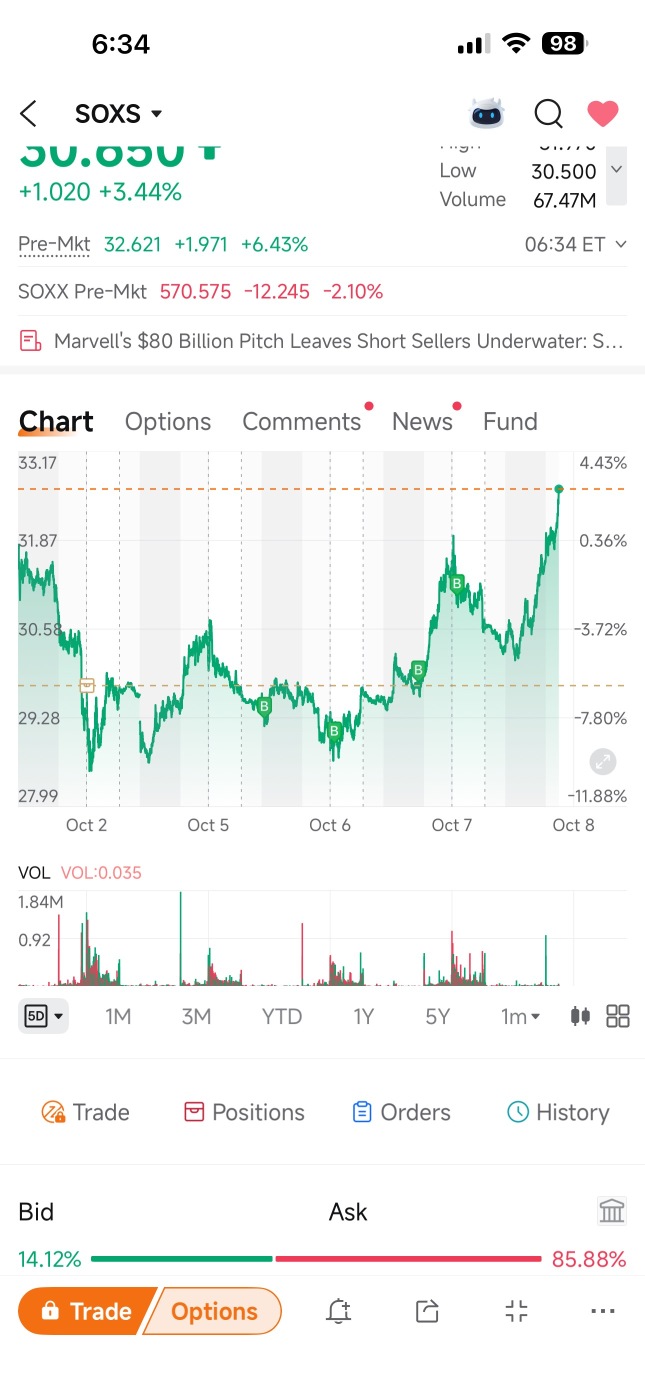The width and height of the screenshot is (645, 1398).
Task: Switch to the Comments tab
Action: 302,422
